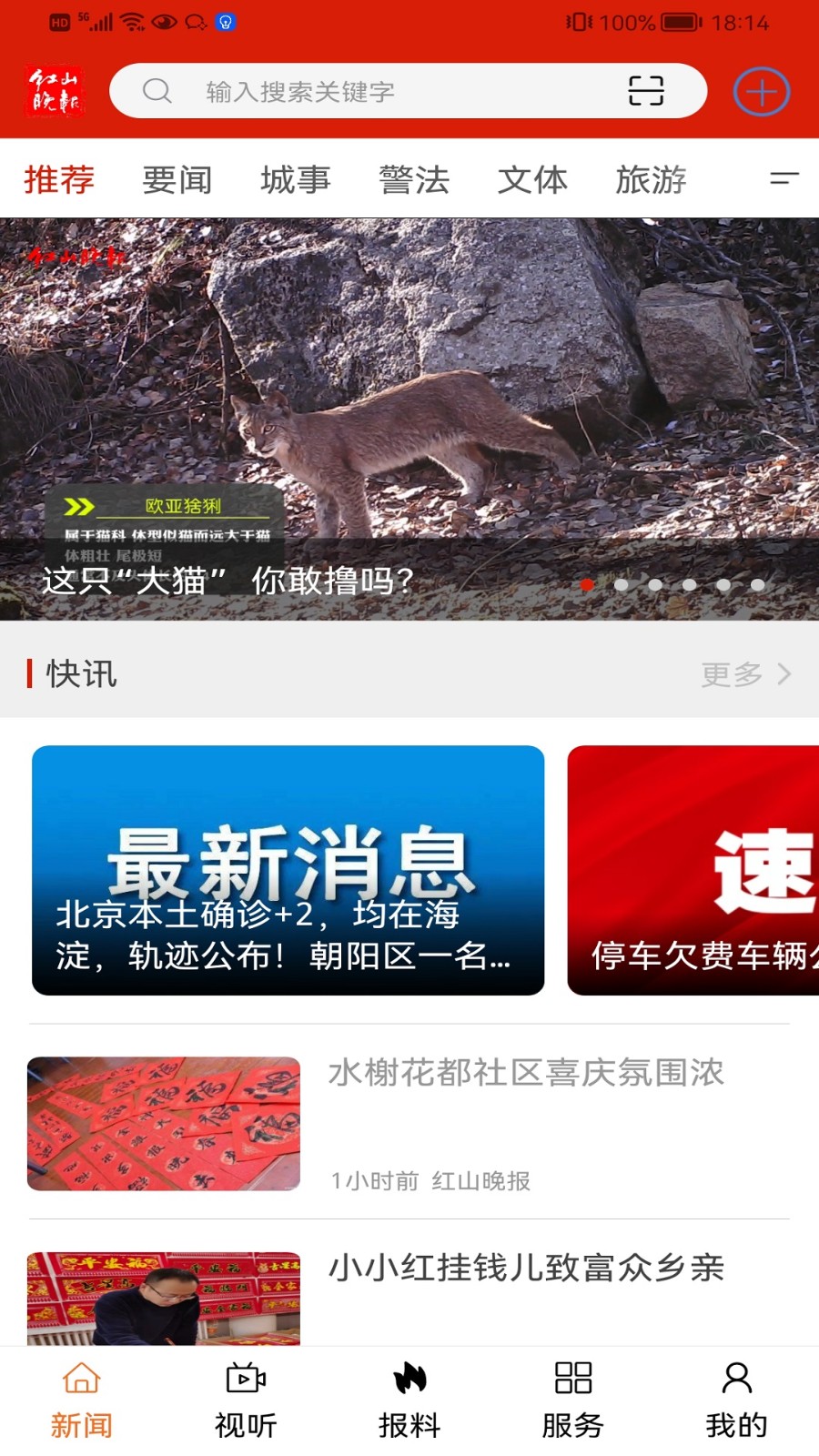
Task: Jump to the second carousel slide dot
Action: pyautogui.click(x=620, y=586)
